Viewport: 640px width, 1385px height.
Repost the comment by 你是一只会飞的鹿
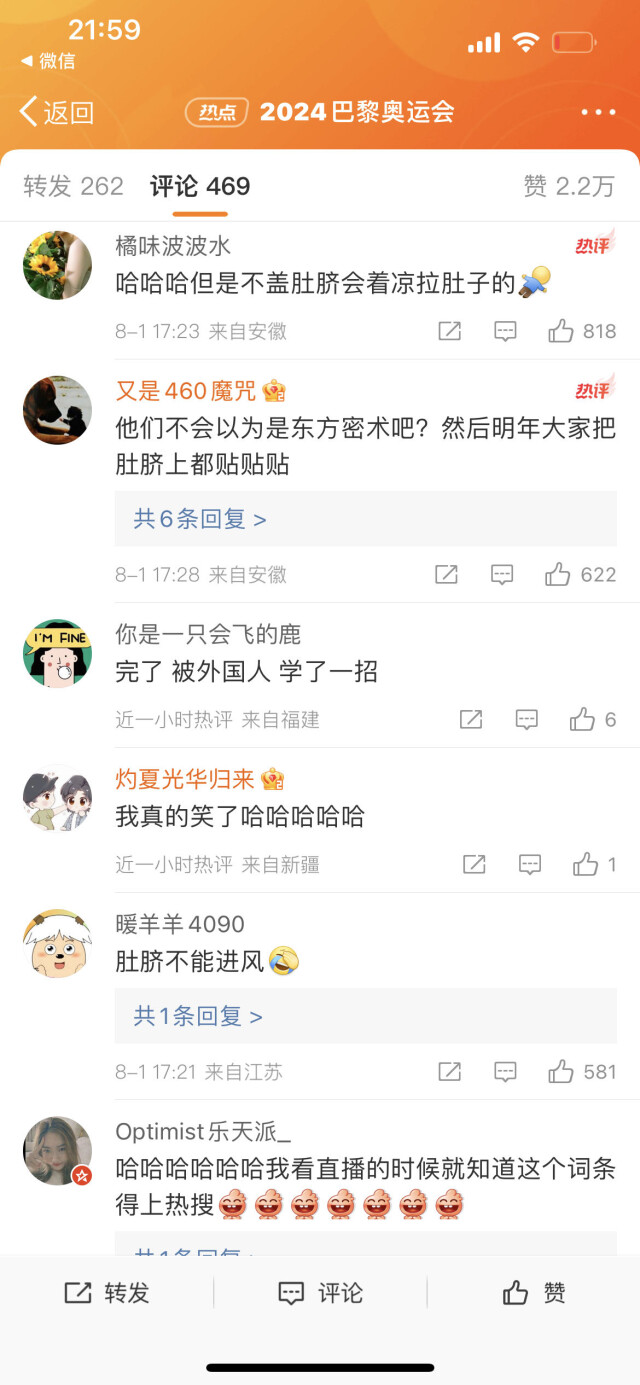click(471, 719)
